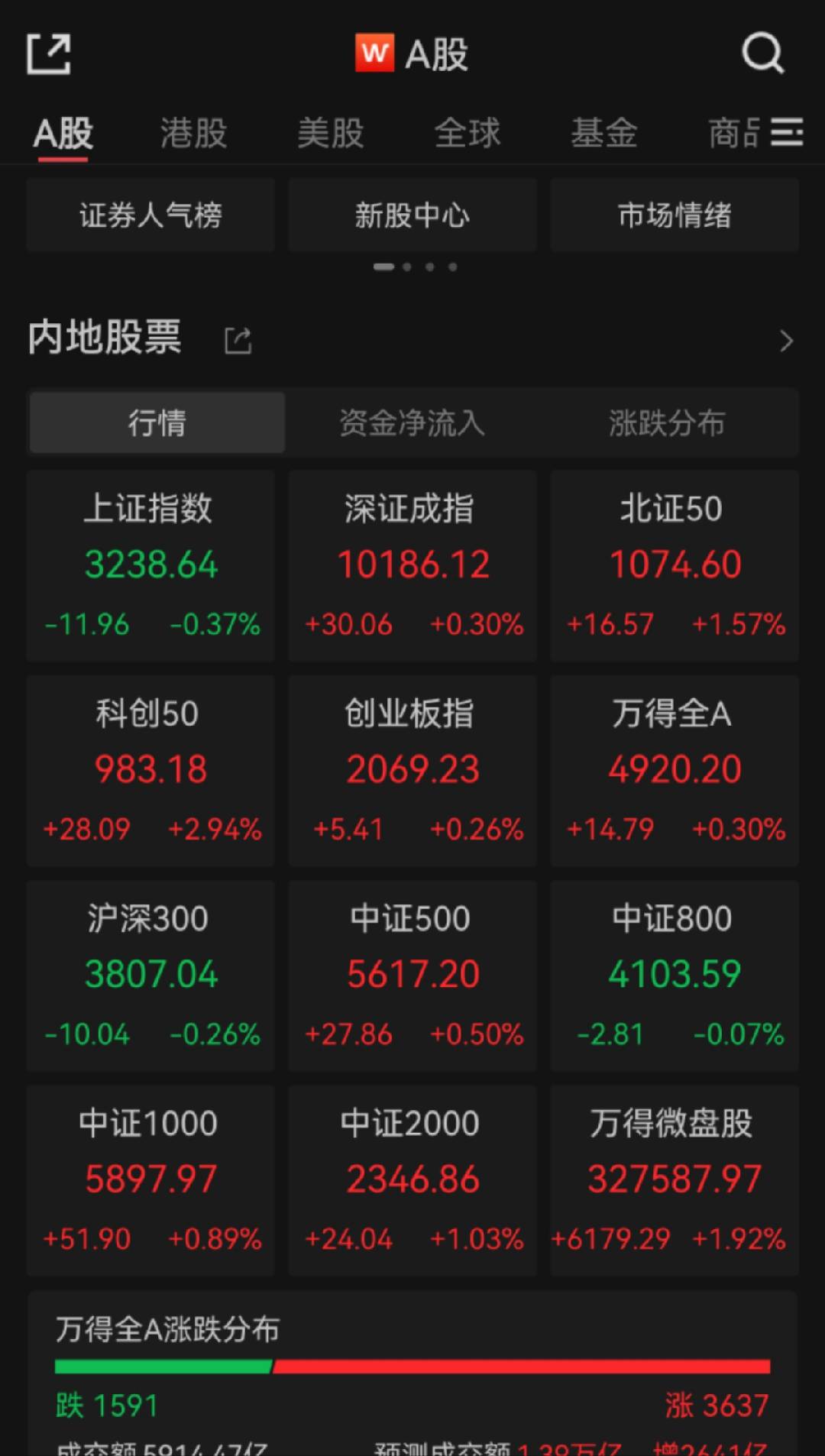Open the 万得微盘股 index card
825x1456 pixels.
point(673,1180)
